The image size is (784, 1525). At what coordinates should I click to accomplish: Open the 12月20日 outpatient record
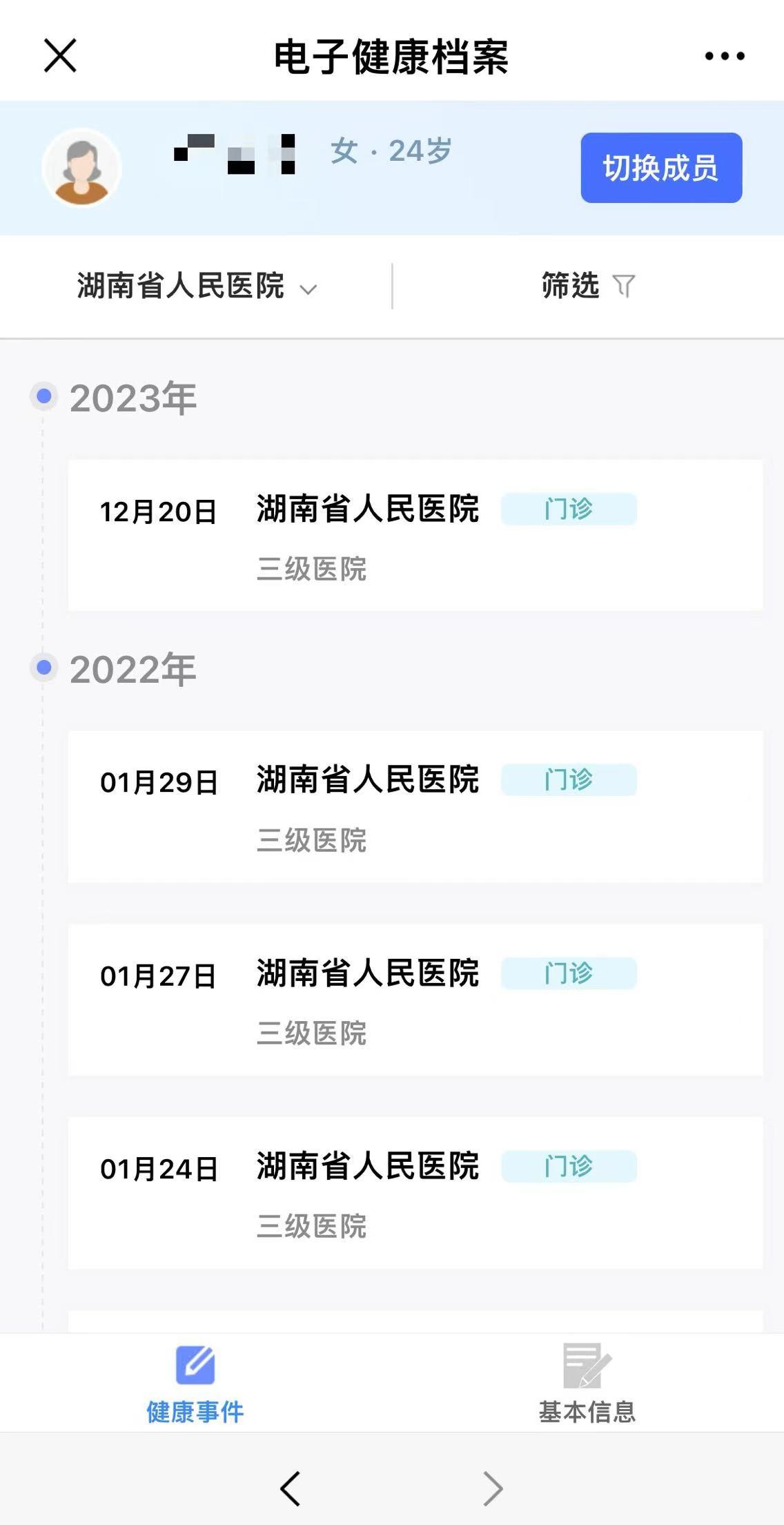click(415, 535)
